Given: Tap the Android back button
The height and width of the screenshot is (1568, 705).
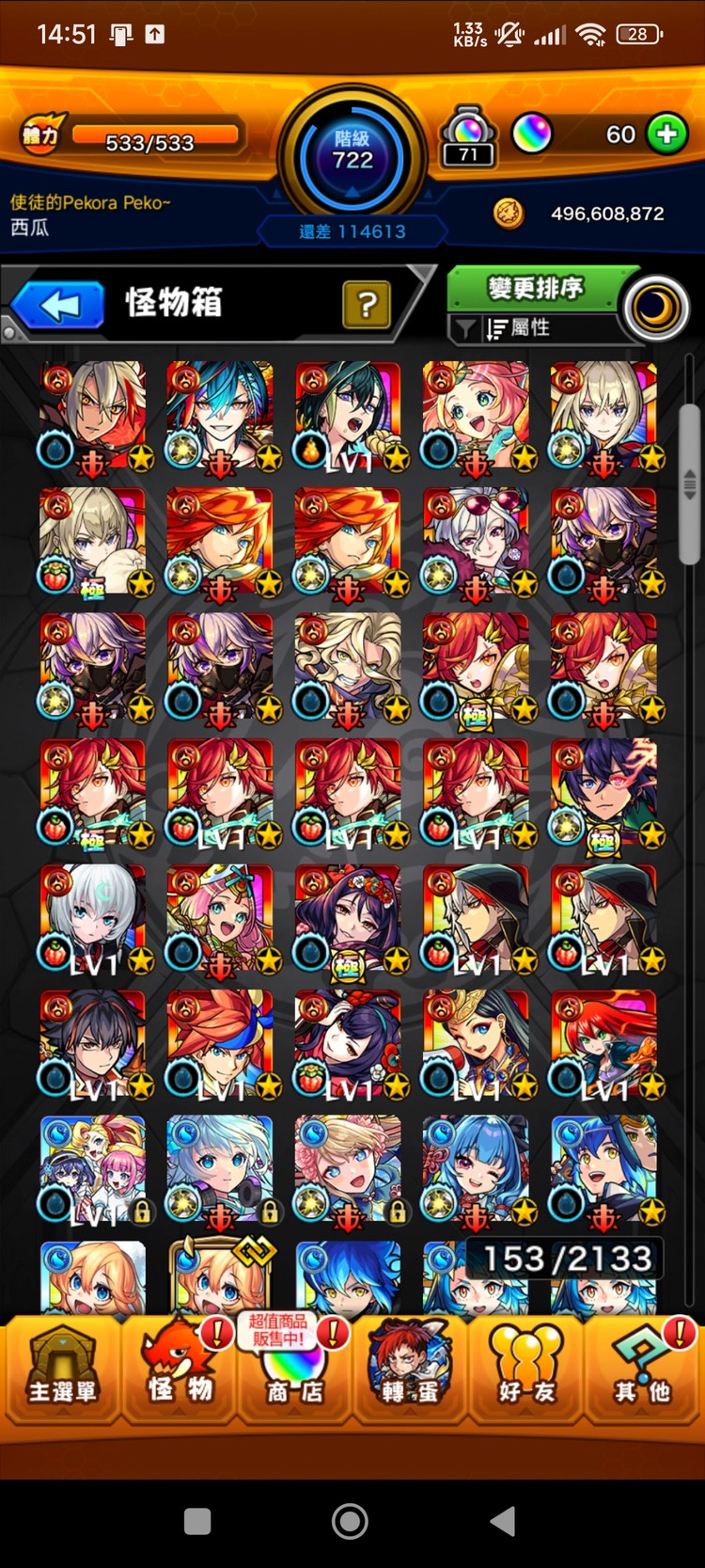Looking at the screenshot, I should pyautogui.click(x=504, y=1520).
